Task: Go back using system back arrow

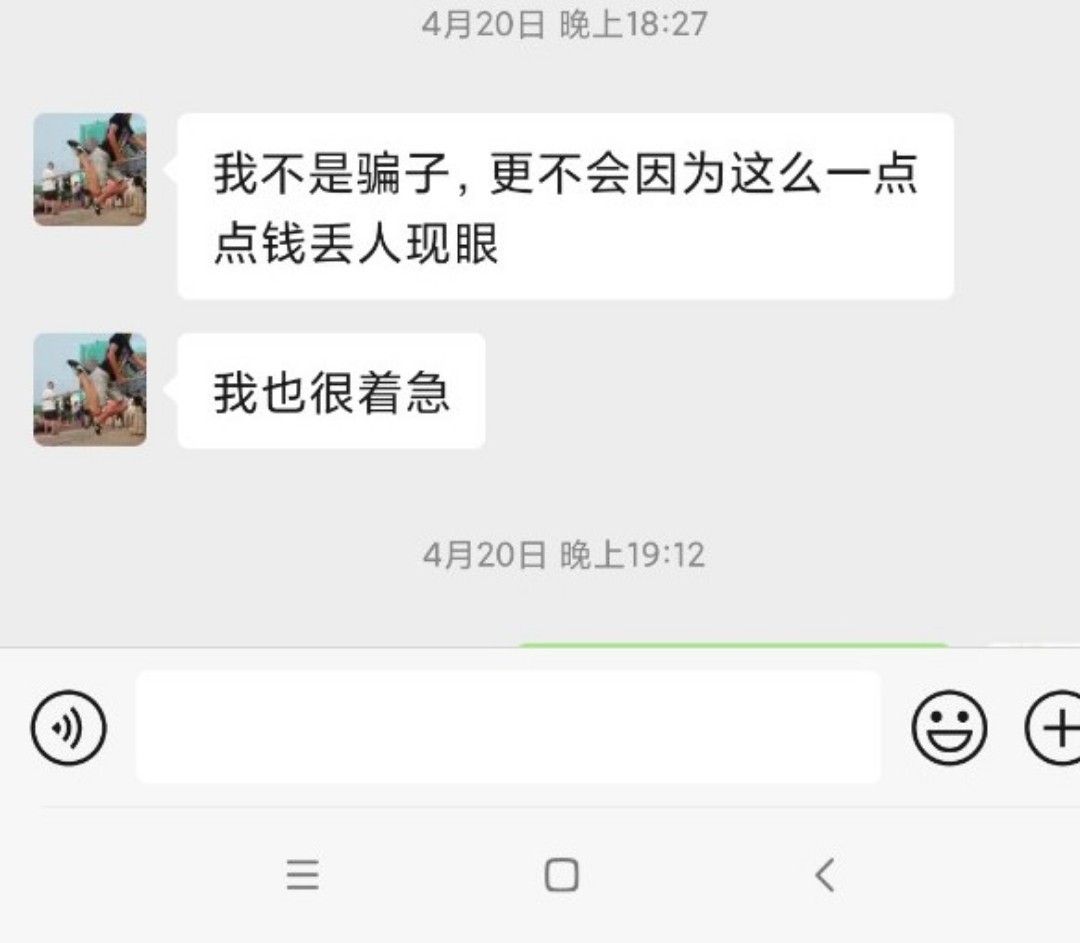Action: point(824,875)
